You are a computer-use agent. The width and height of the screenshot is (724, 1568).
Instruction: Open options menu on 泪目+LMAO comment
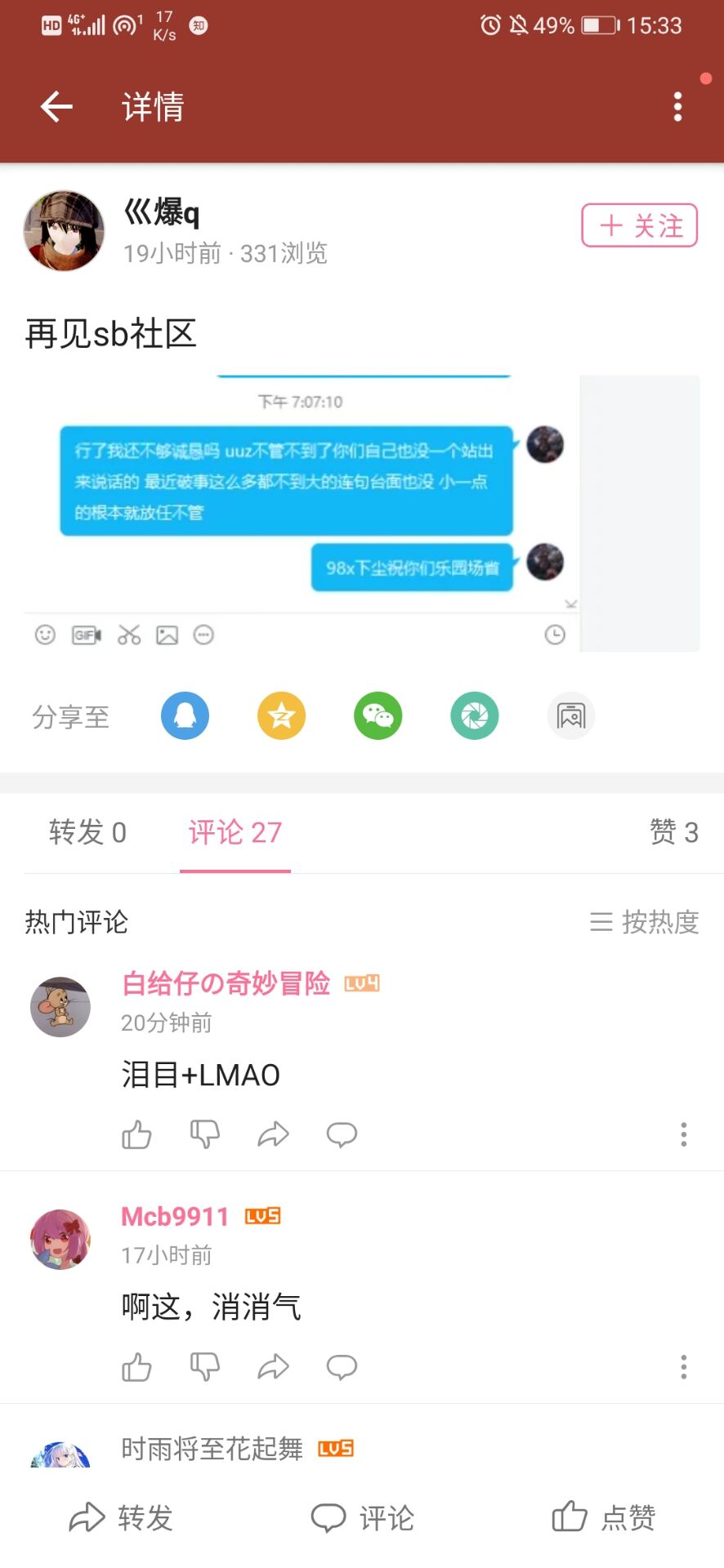coord(683,1134)
